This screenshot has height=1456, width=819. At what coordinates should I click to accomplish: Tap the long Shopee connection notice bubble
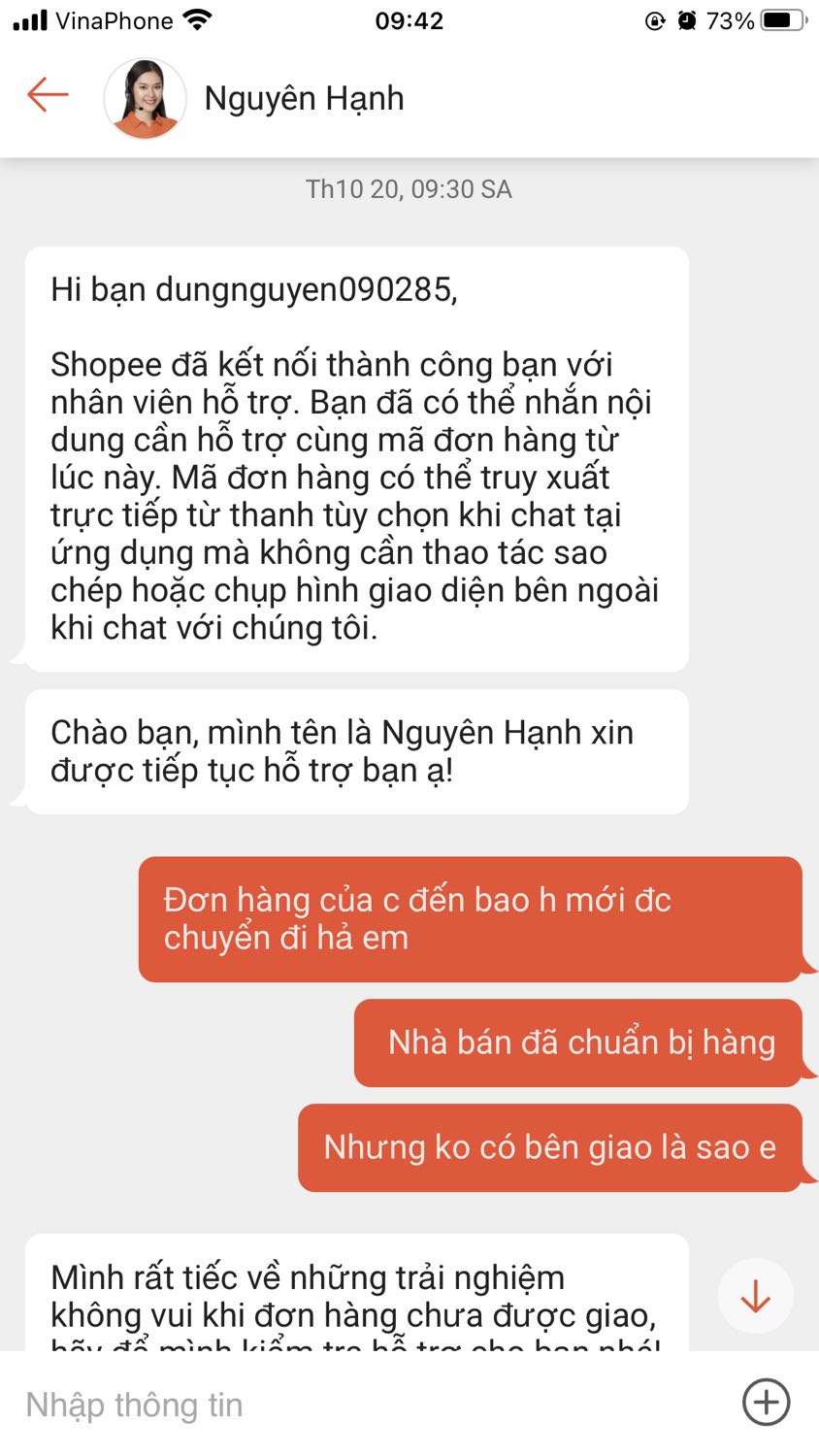point(357,456)
